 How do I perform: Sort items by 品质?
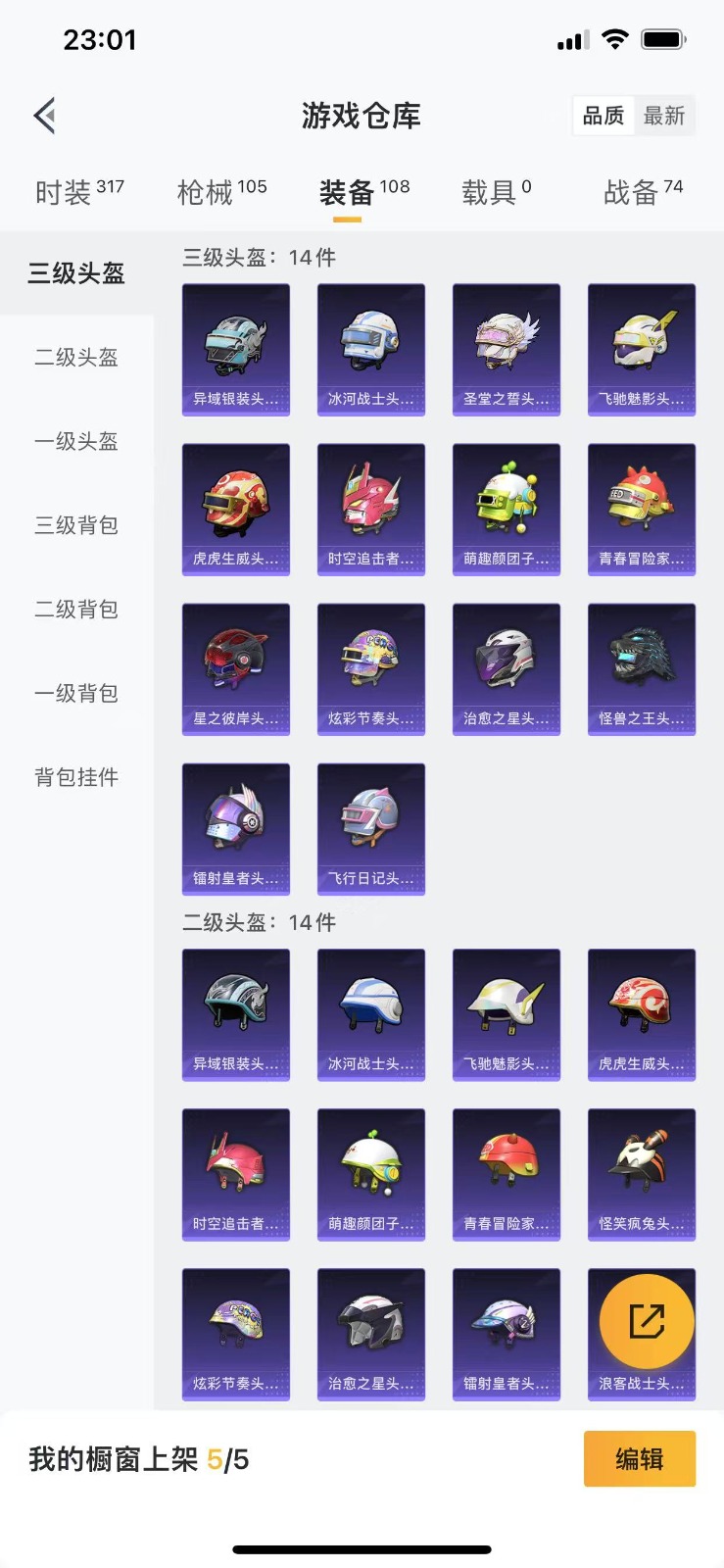click(x=603, y=116)
